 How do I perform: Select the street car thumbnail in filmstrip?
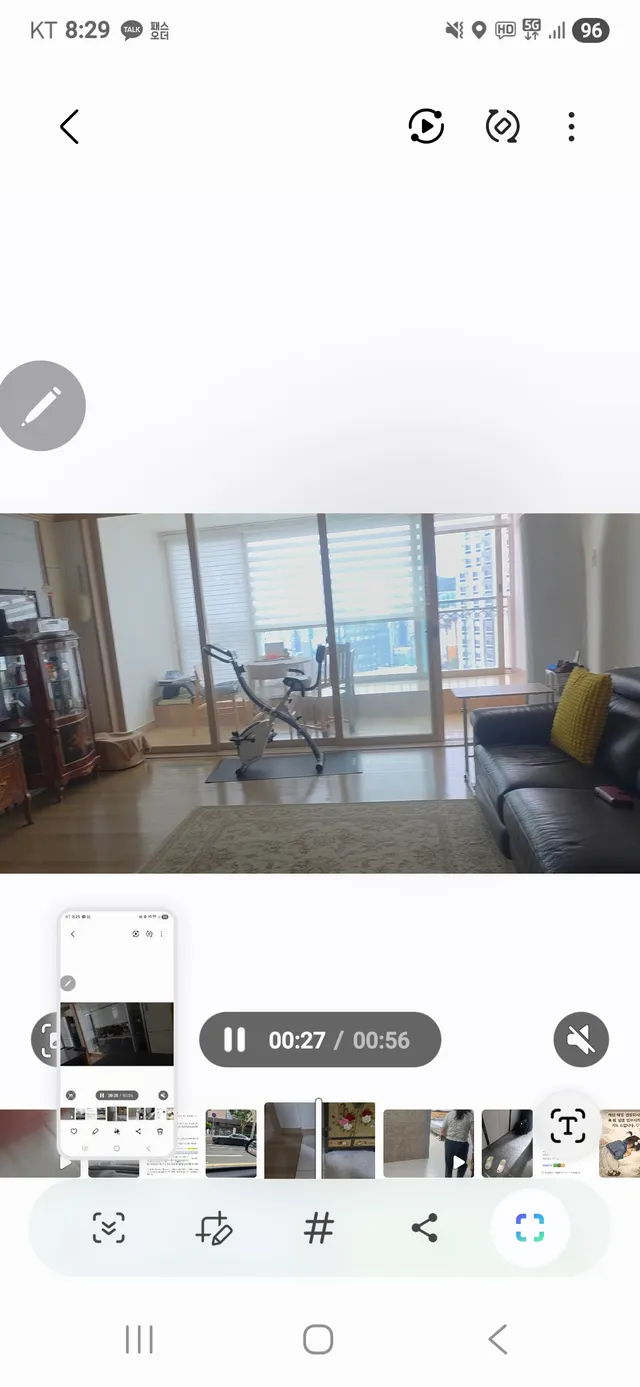[x=231, y=1143]
